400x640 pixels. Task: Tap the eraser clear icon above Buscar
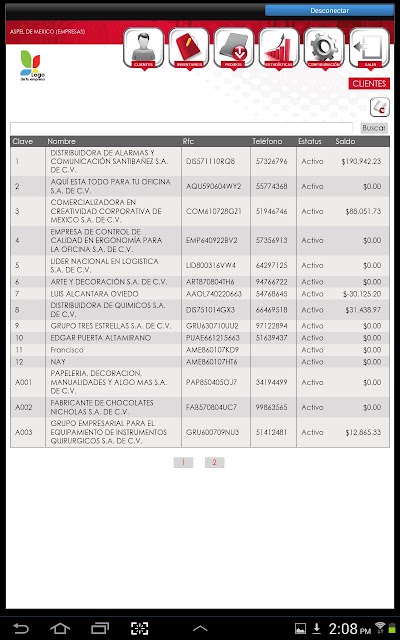(380, 107)
